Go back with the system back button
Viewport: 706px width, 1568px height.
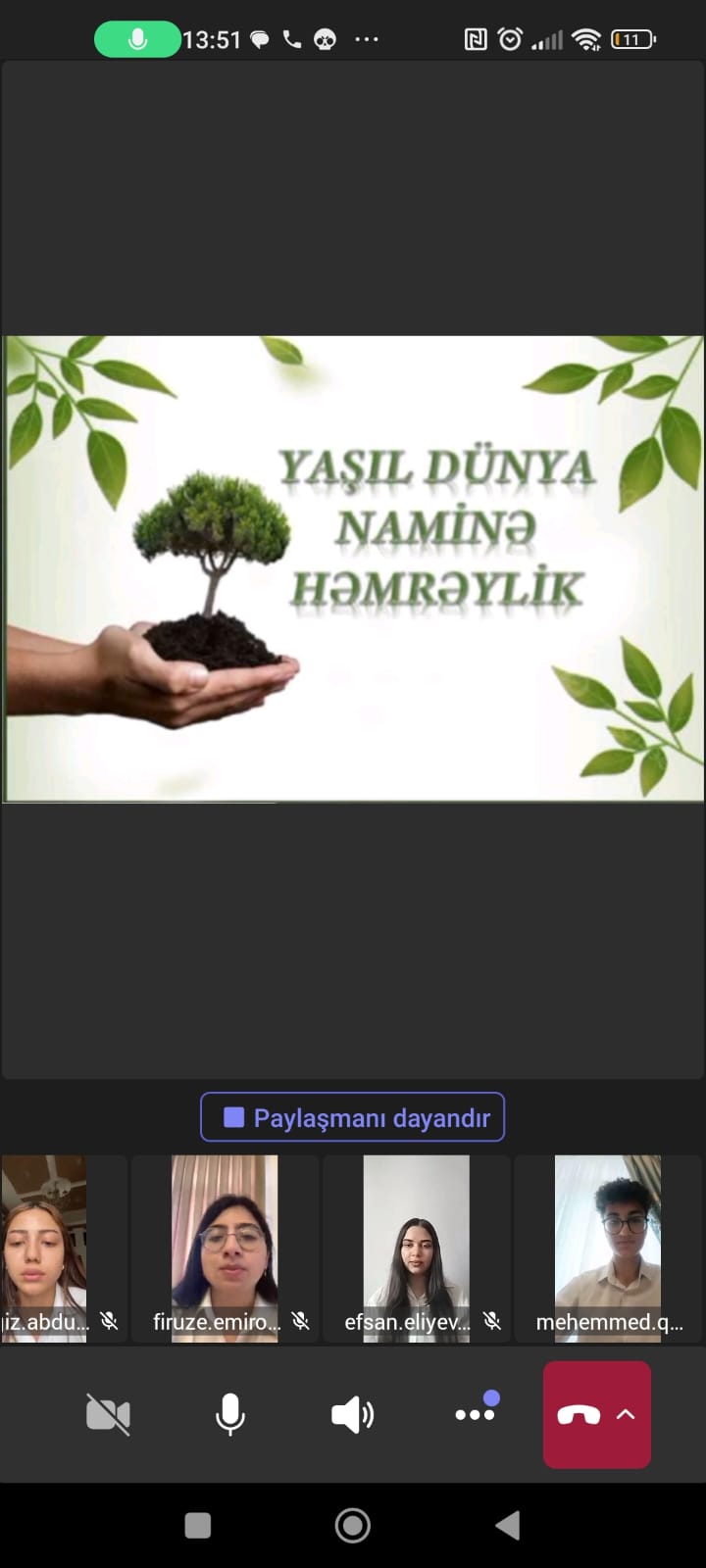507,1525
